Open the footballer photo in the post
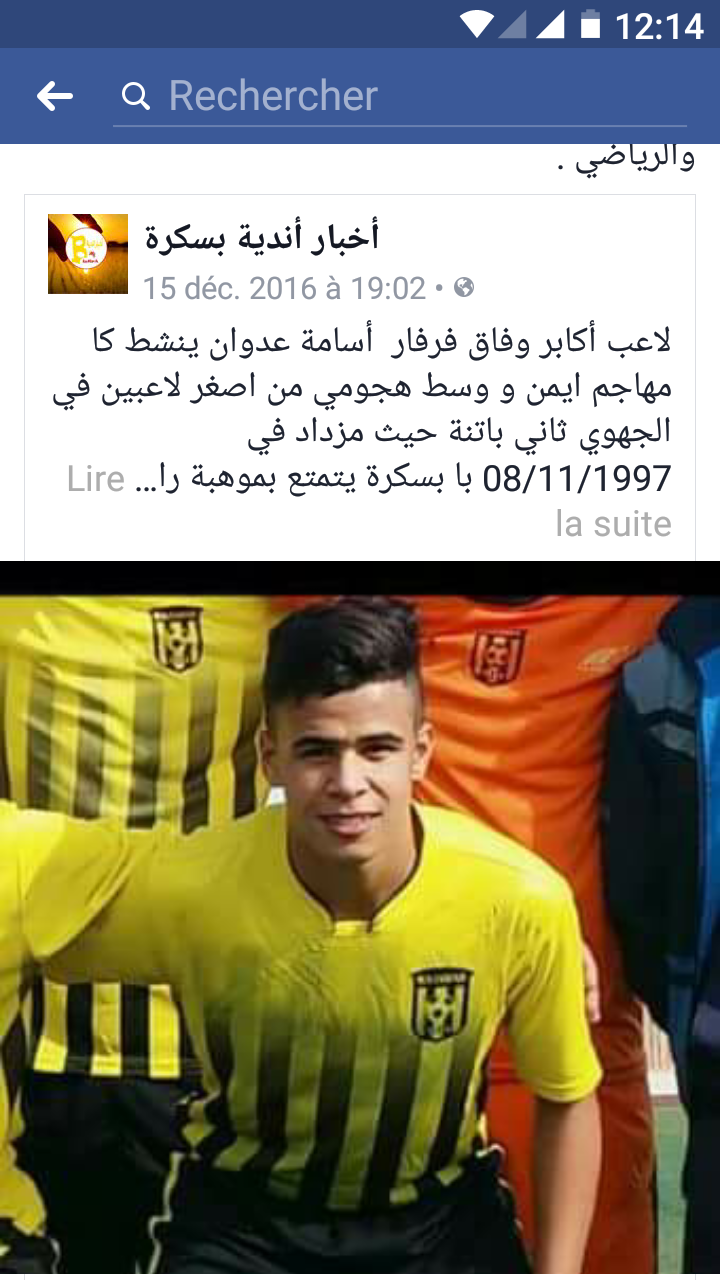 tap(360, 920)
